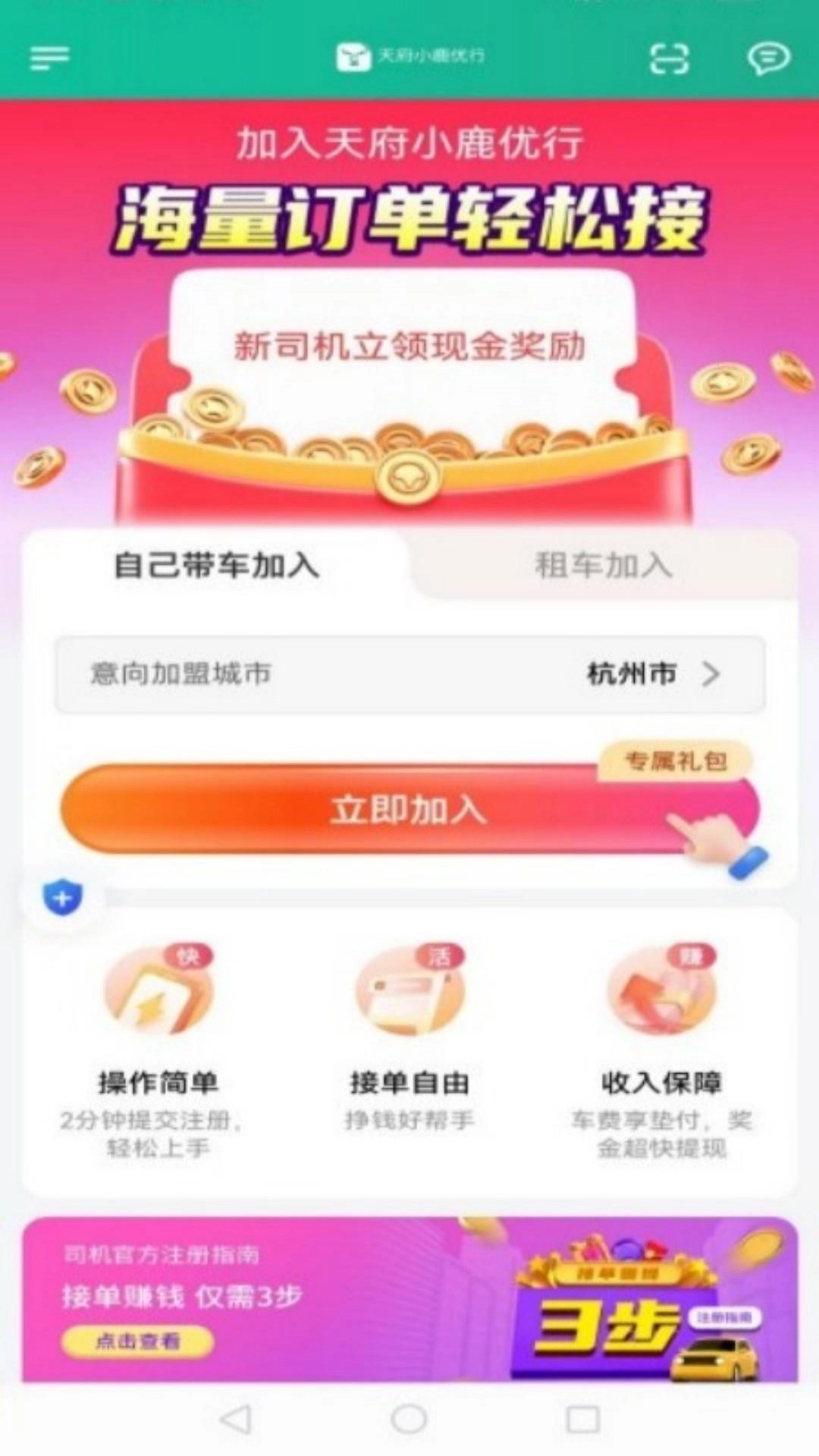
Task: Select the 自己带车加入 tab
Action: [x=216, y=566]
